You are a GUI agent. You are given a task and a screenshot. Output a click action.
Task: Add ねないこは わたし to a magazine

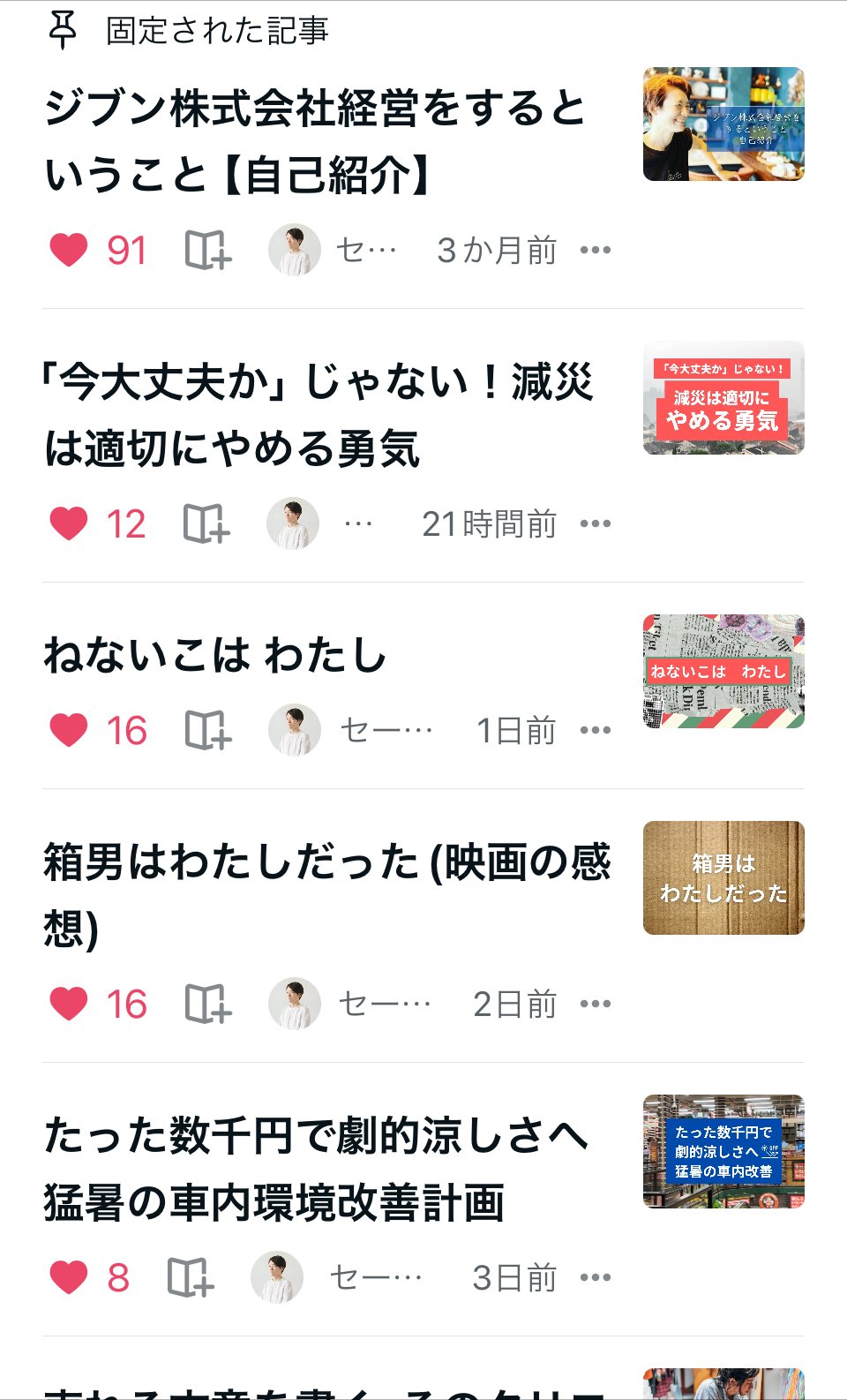tap(207, 731)
